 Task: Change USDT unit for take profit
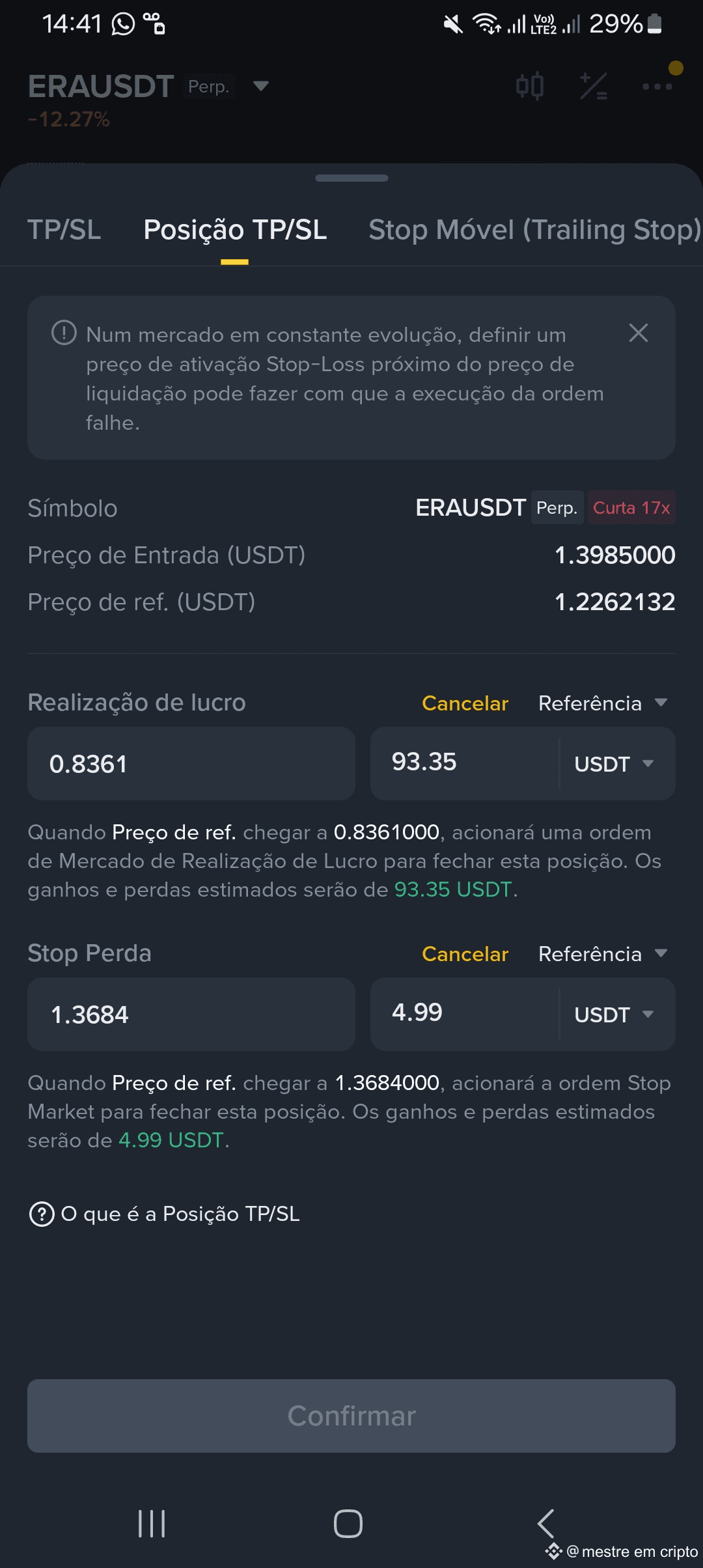pyautogui.click(x=614, y=764)
